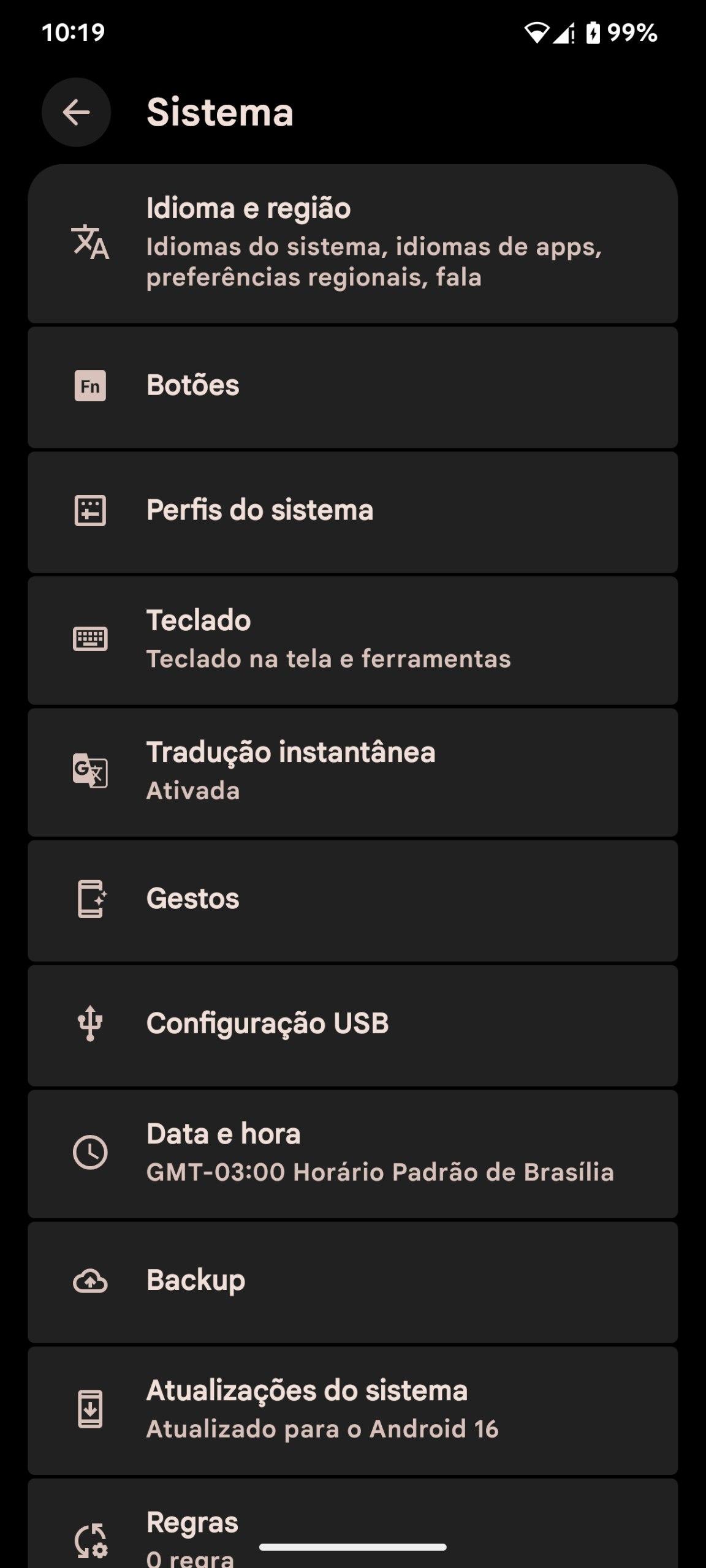Image resolution: width=706 pixels, height=1568 pixels.
Task: Open Configuração USB
Action: [x=352, y=1025]
